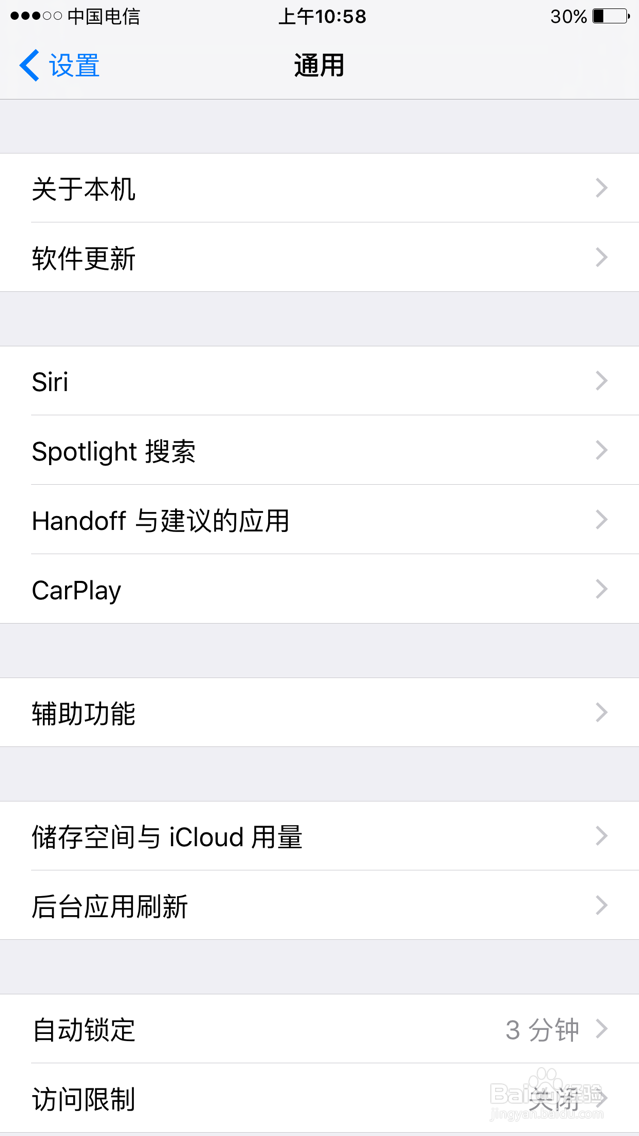Open 访问限制 settings
Image resolution: width=639 pixels, height=1136 pixels.
[x=320, y=1099]
